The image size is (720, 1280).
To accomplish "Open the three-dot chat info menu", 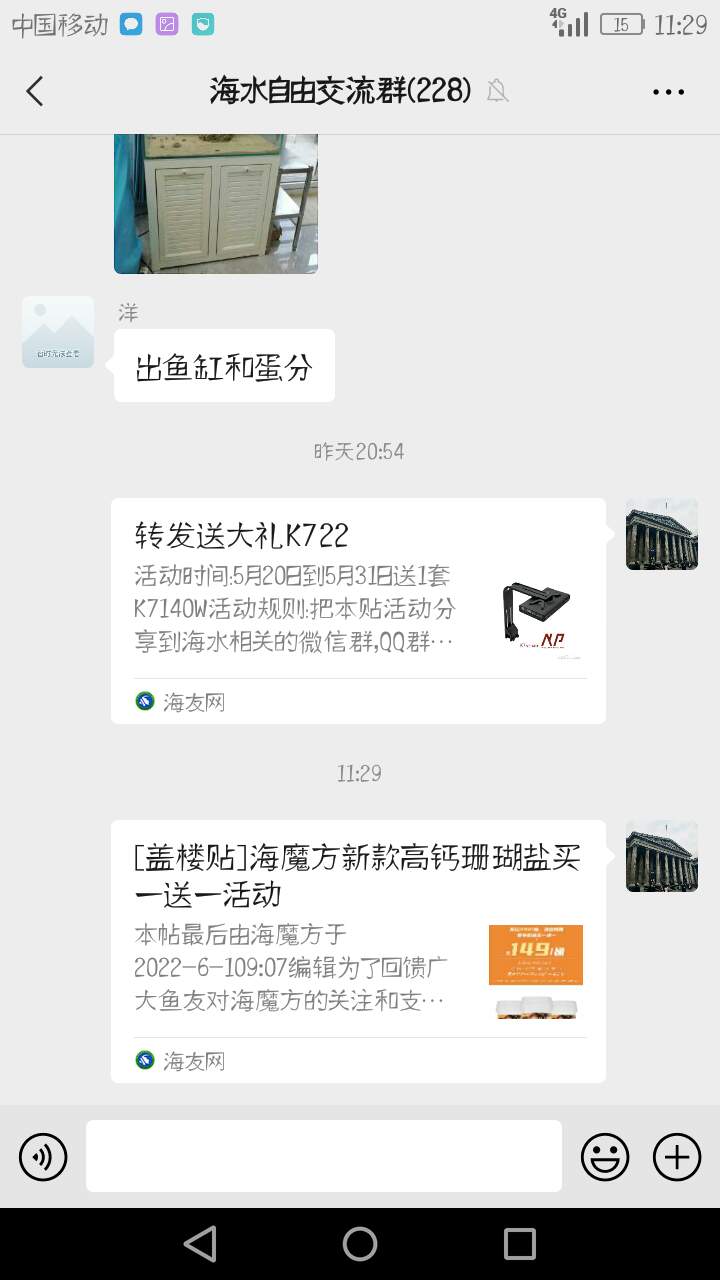I will pyautogui.click(x=668, y=92).
